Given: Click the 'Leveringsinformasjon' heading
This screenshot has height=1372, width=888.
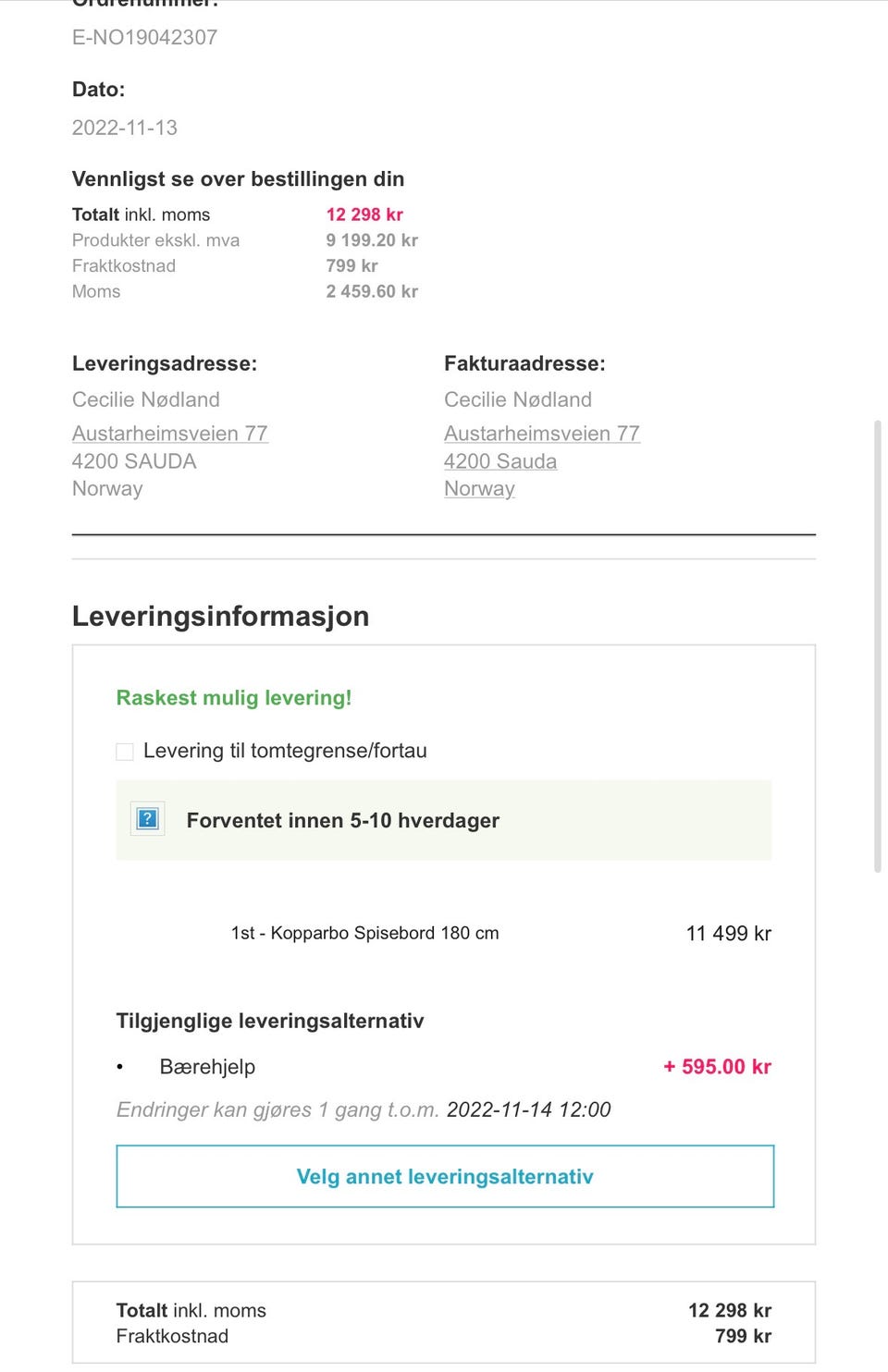Looking at the screenshot, I should pyautogui.click(x=220, y=616).
